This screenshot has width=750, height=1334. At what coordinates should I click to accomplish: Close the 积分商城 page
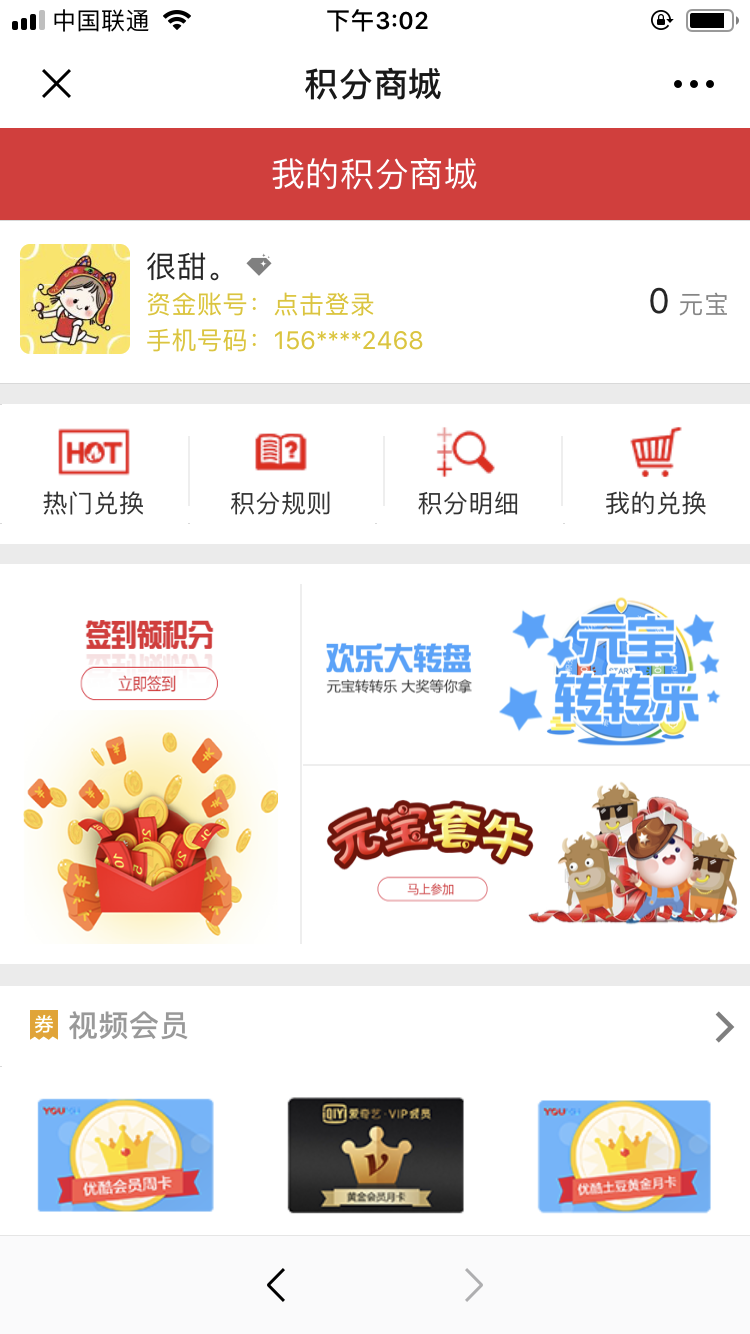[x=56, y=84]
